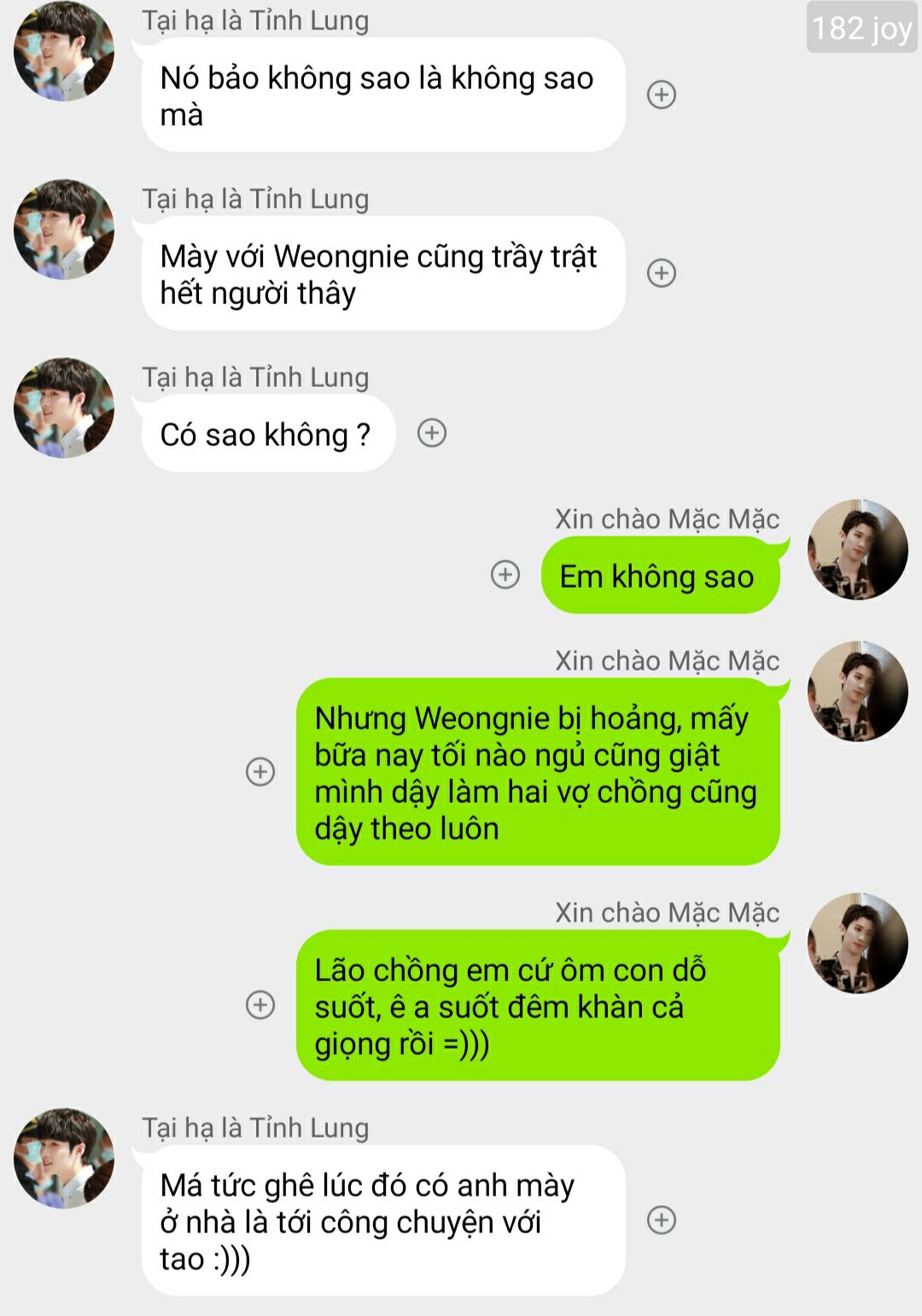Open avatar of Xin chào Mặc Mặc at "Em không sao"
Screen dimensions: 922x1316
[x=857, y=550]
